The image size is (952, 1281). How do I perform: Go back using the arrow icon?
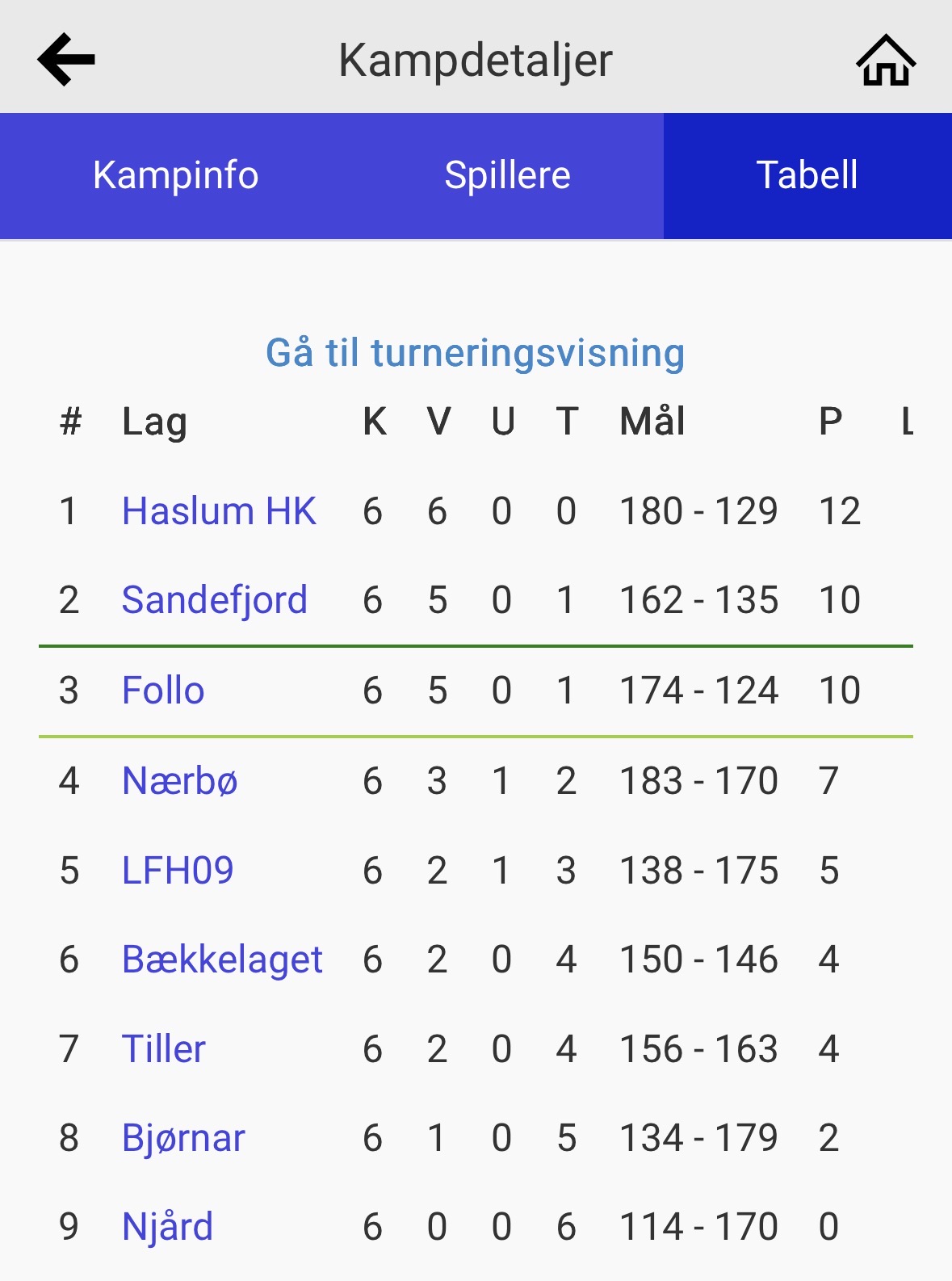pos(66,59)
